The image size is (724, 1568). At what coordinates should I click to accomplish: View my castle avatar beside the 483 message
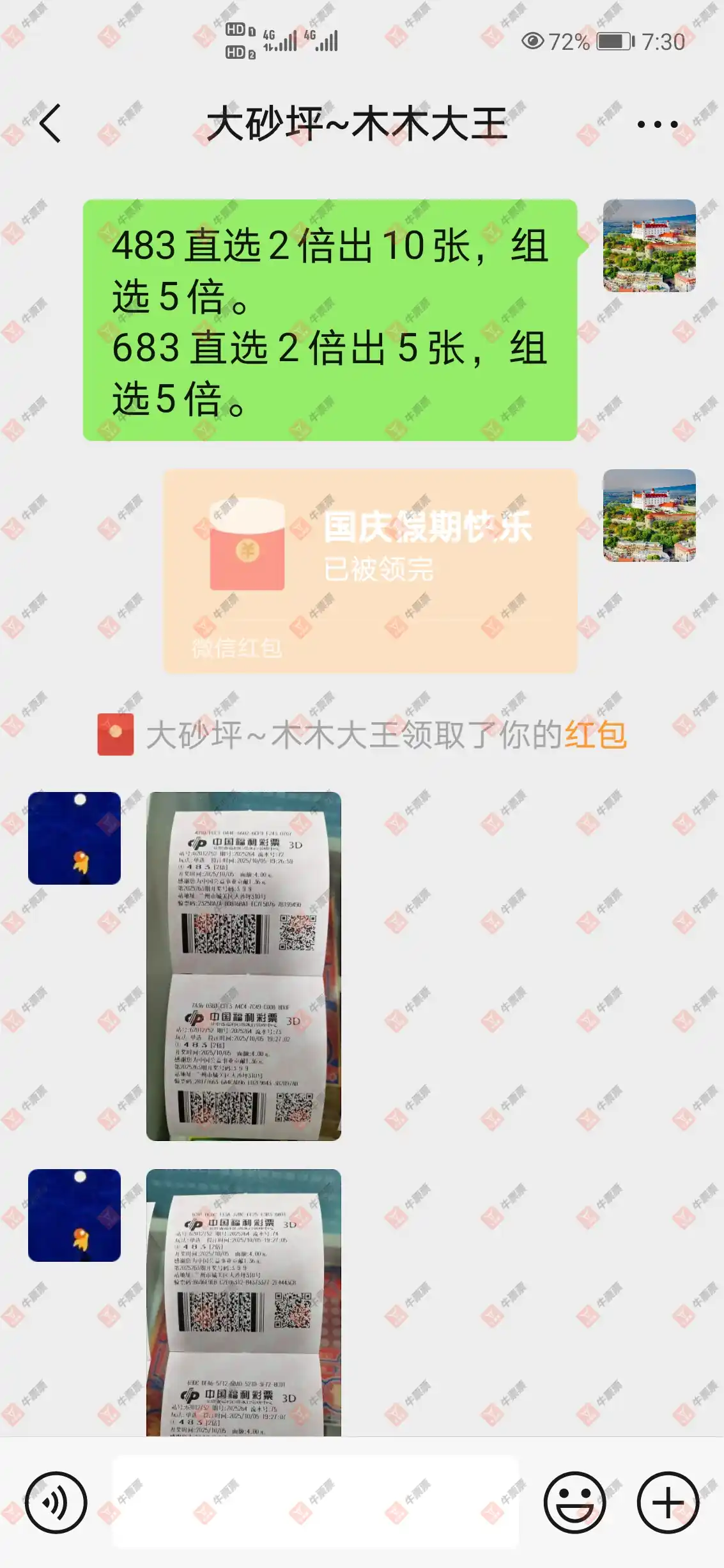pyautogui.click(x=649, y=245)
